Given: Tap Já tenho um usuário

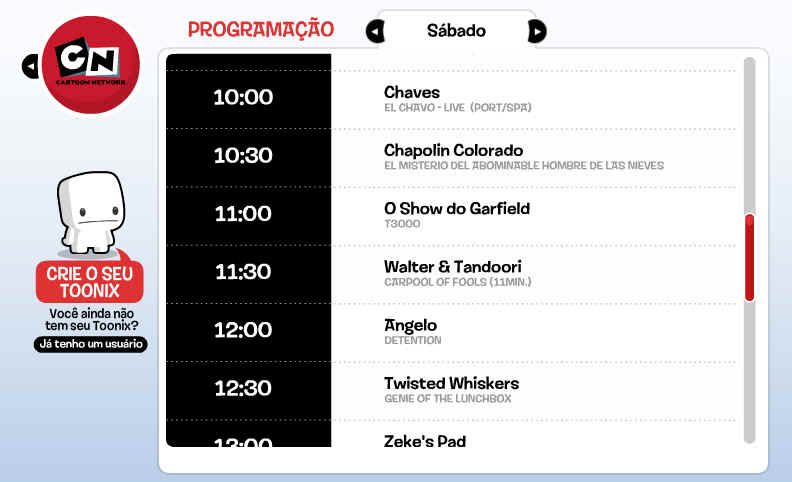Looking at the screenshot, I should point(90,344).
